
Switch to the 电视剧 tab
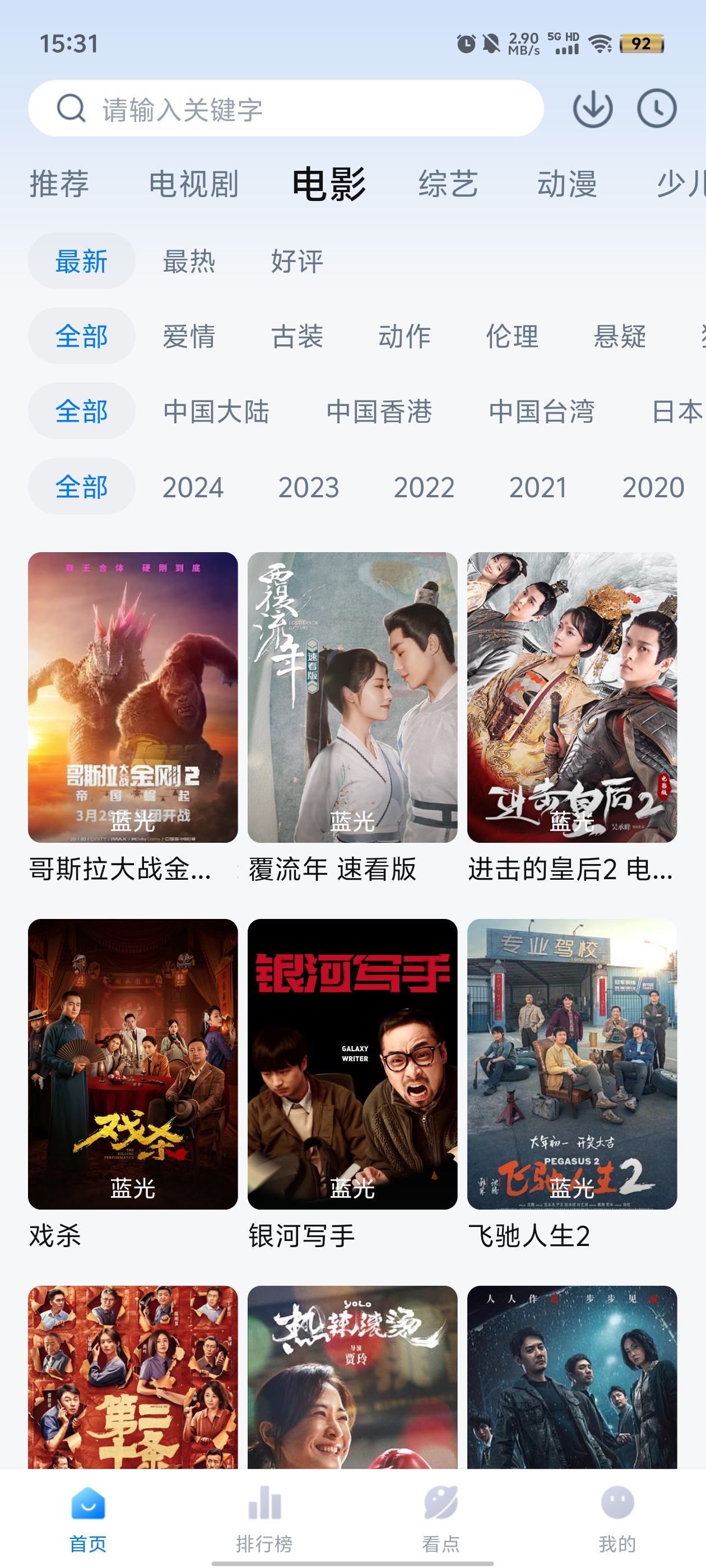tap(194, 184)
